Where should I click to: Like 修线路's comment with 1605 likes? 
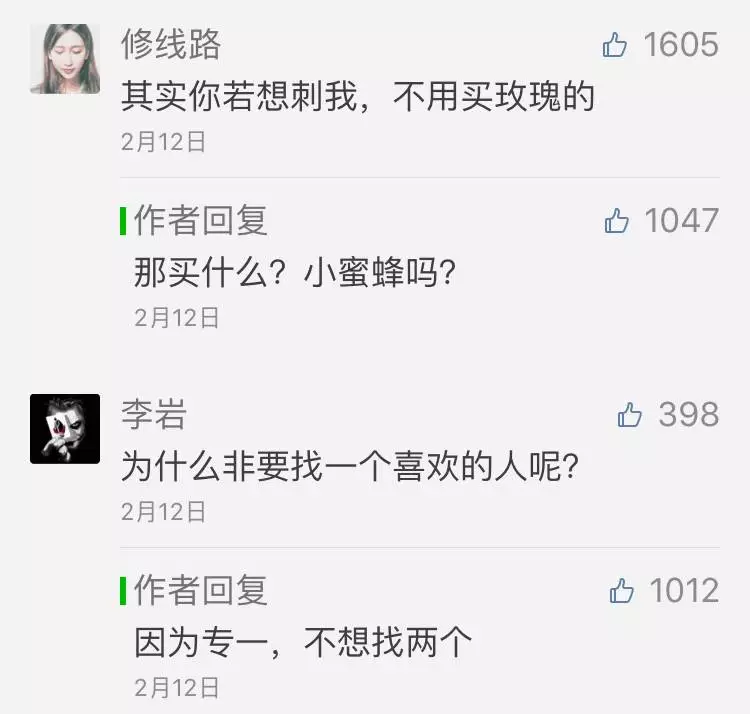[x=615, y=45]
